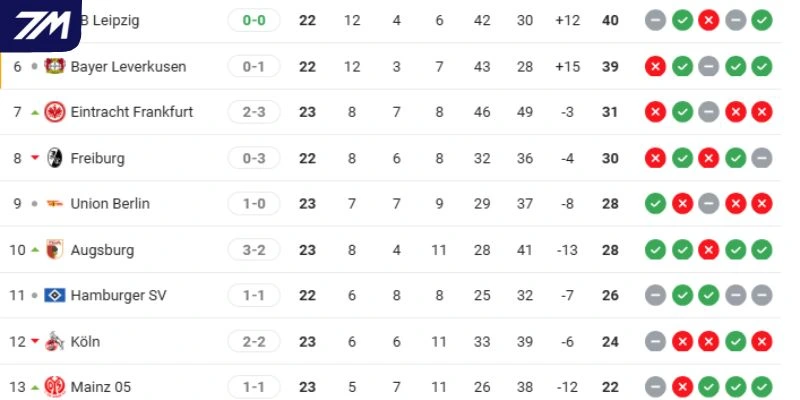Viewport: 800px width, 400px height.
Task: Open the Union Berlin team row
Action: [x=110, y=204]
